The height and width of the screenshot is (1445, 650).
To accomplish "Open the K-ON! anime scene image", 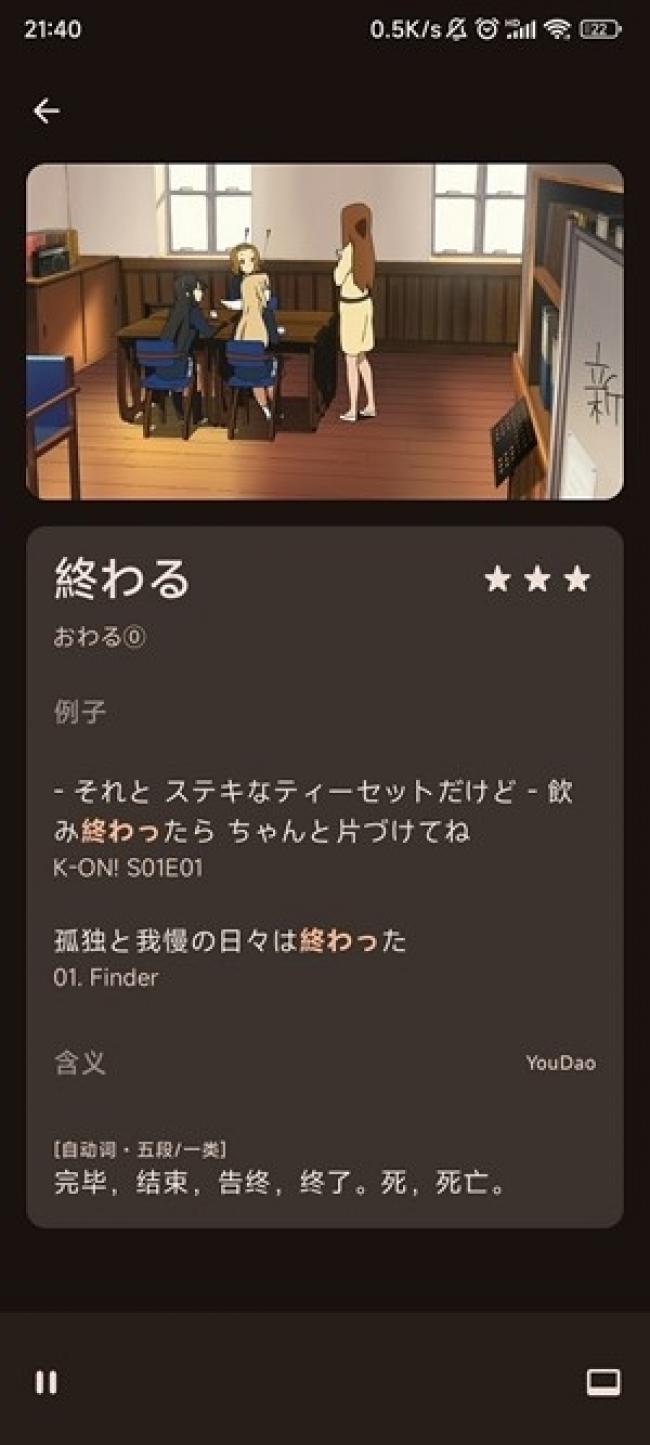I will 324,331.
